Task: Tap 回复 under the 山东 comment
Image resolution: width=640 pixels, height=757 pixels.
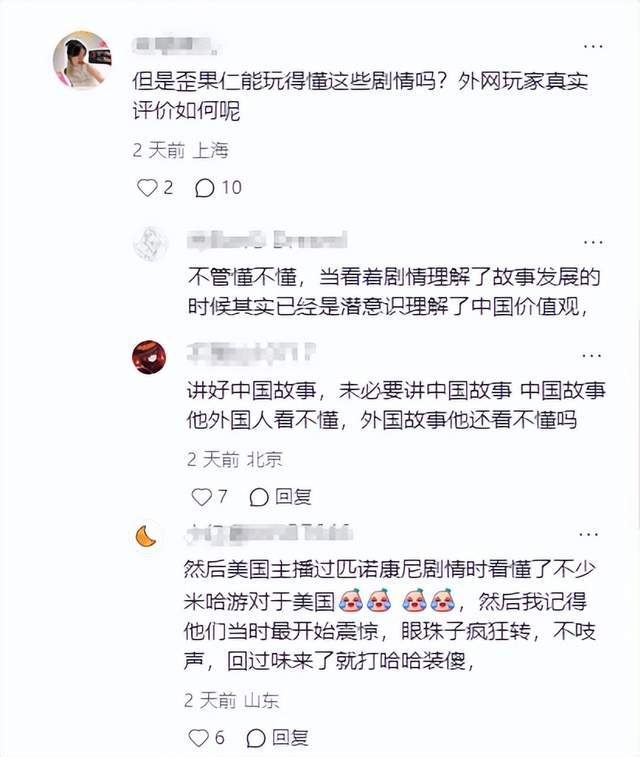Action: point(281,738)
